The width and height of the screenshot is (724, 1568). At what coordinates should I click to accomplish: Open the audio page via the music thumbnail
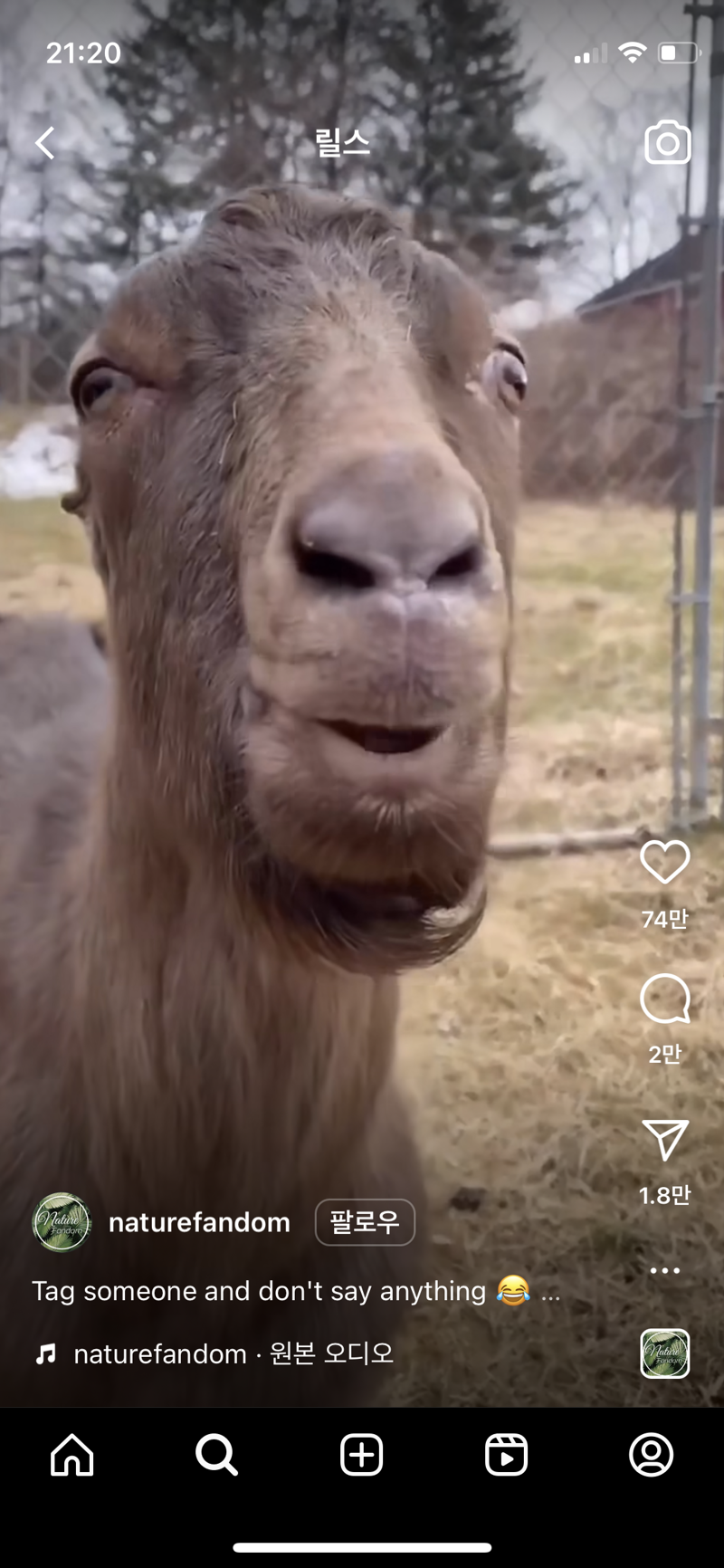(x=664, y=1353)
